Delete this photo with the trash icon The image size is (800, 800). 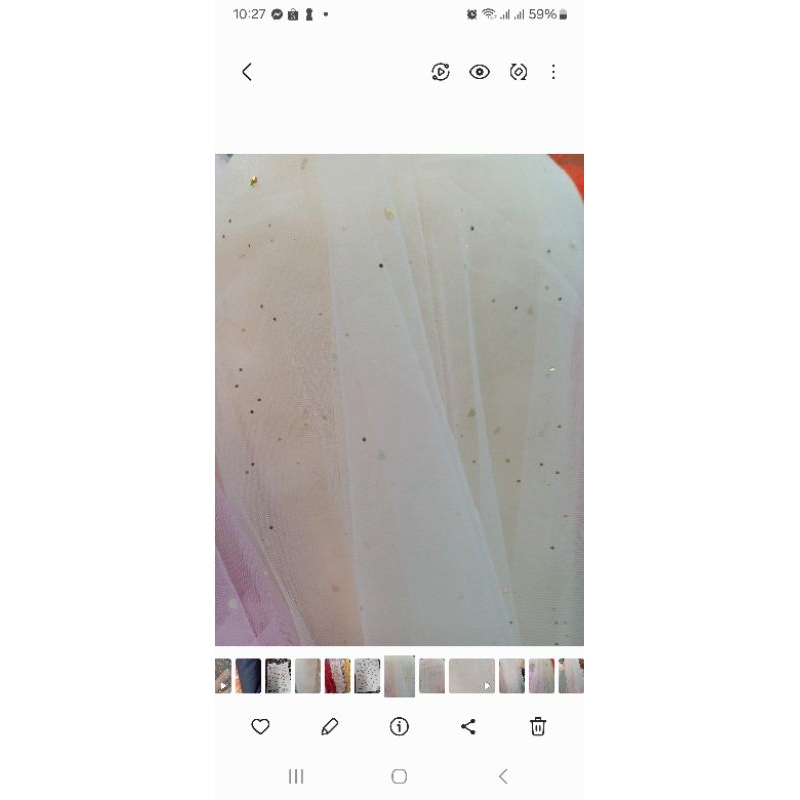pos(538,727)
